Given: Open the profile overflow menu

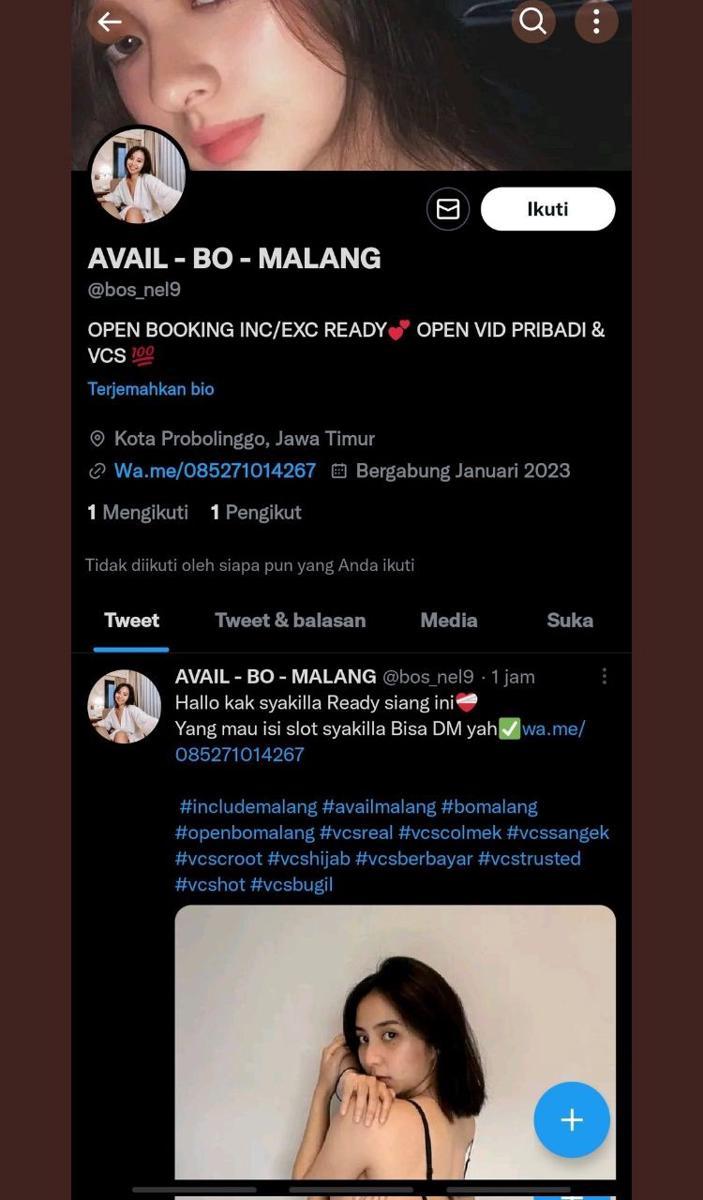Looking at the screenshot, I should coord(596,21).
